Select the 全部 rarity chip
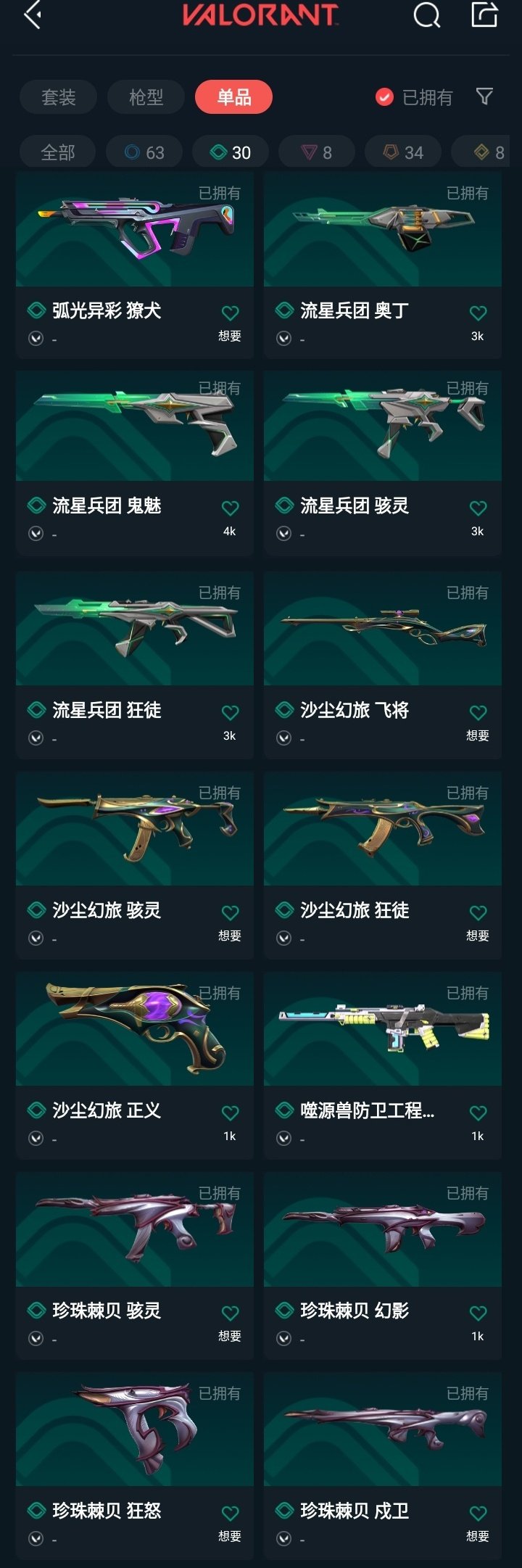 pos(58,152)
